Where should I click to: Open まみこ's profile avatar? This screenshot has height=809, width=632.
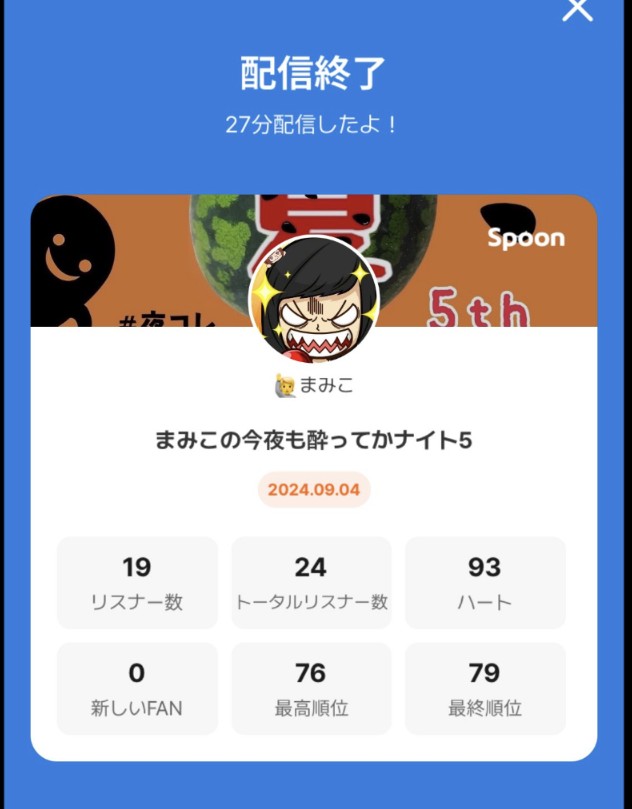coord(314,298)
